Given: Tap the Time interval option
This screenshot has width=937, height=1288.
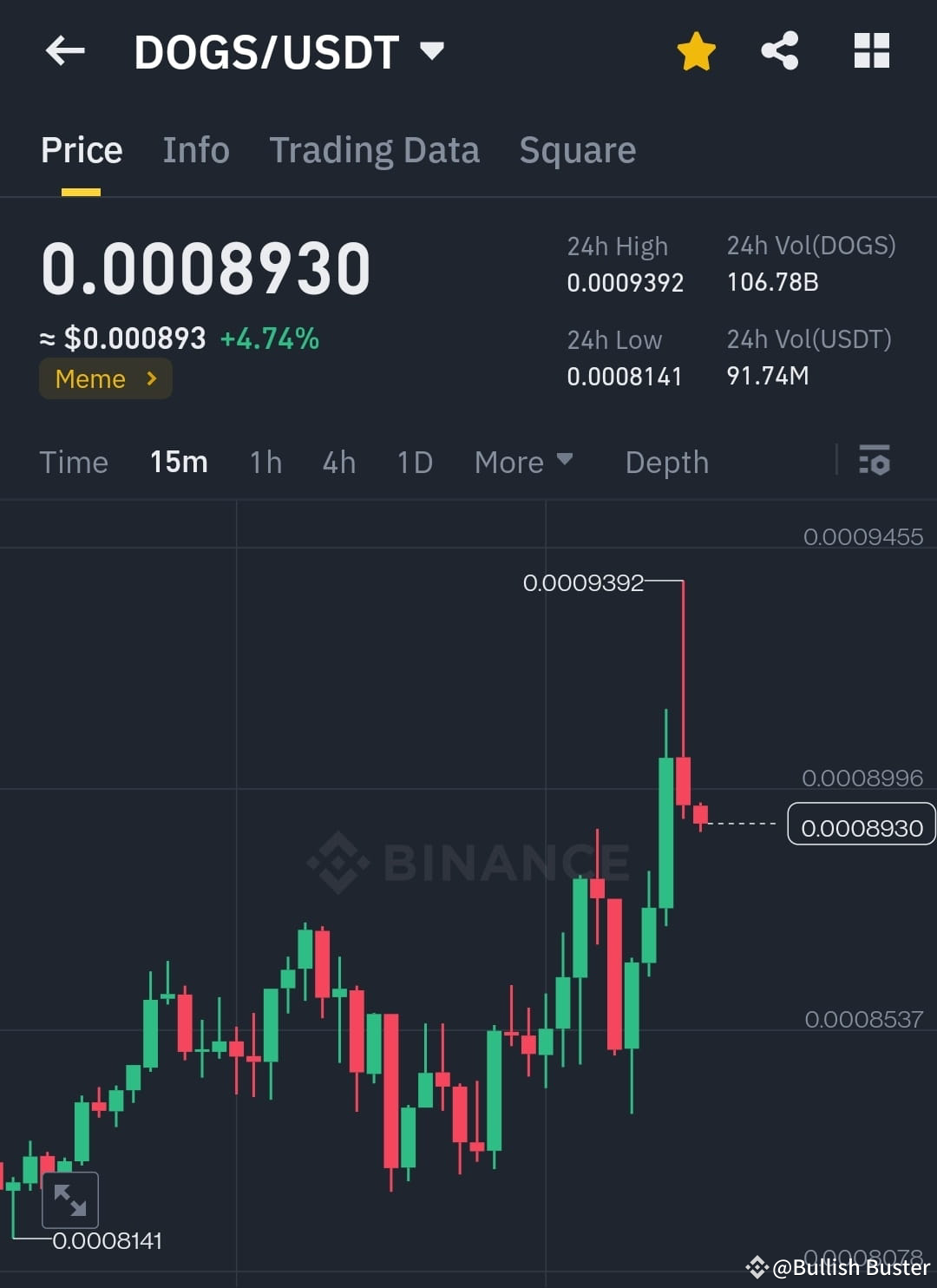Looking at the screenshot, I should (73, 462).
